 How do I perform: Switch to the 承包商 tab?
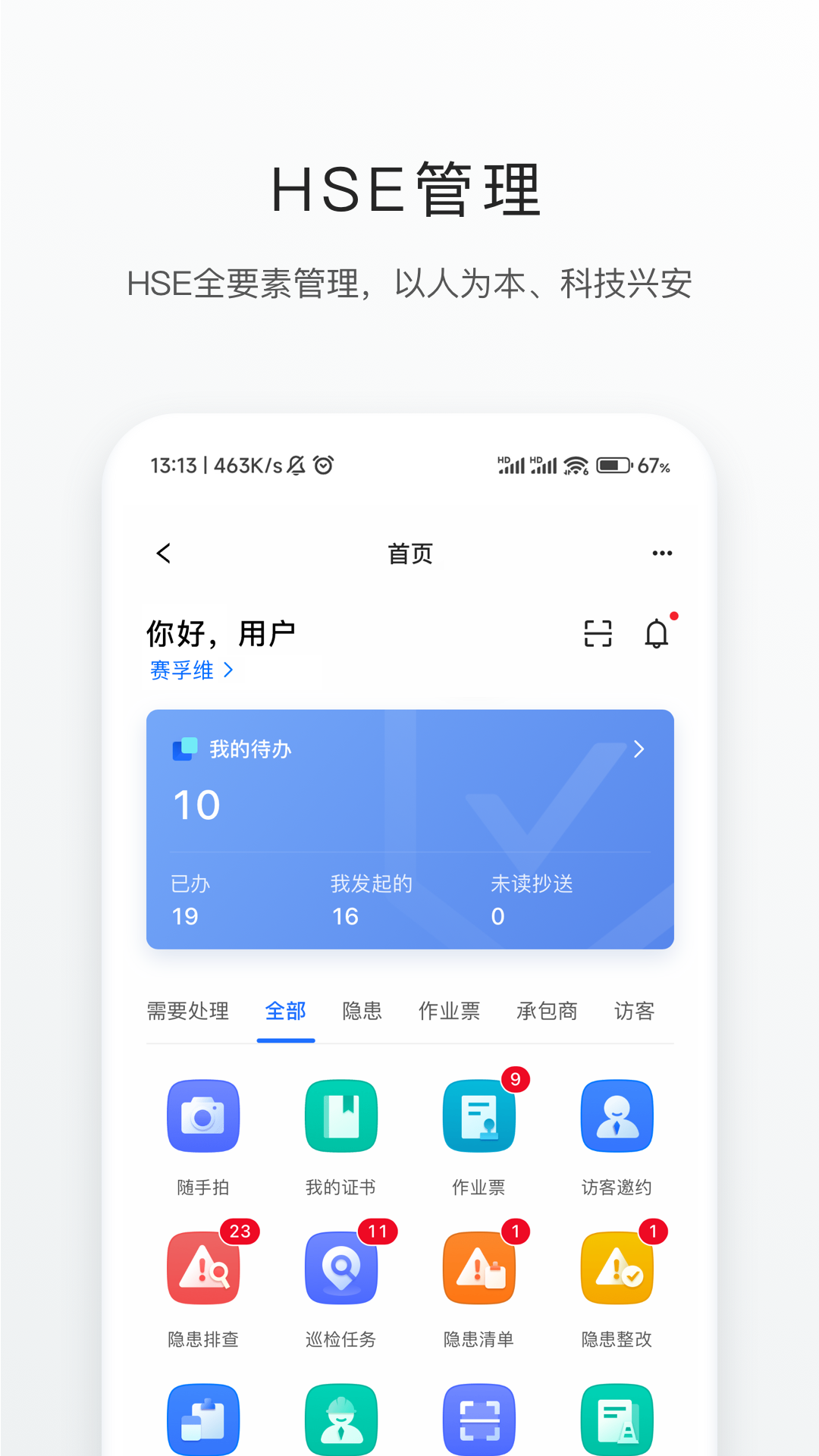548,1012
